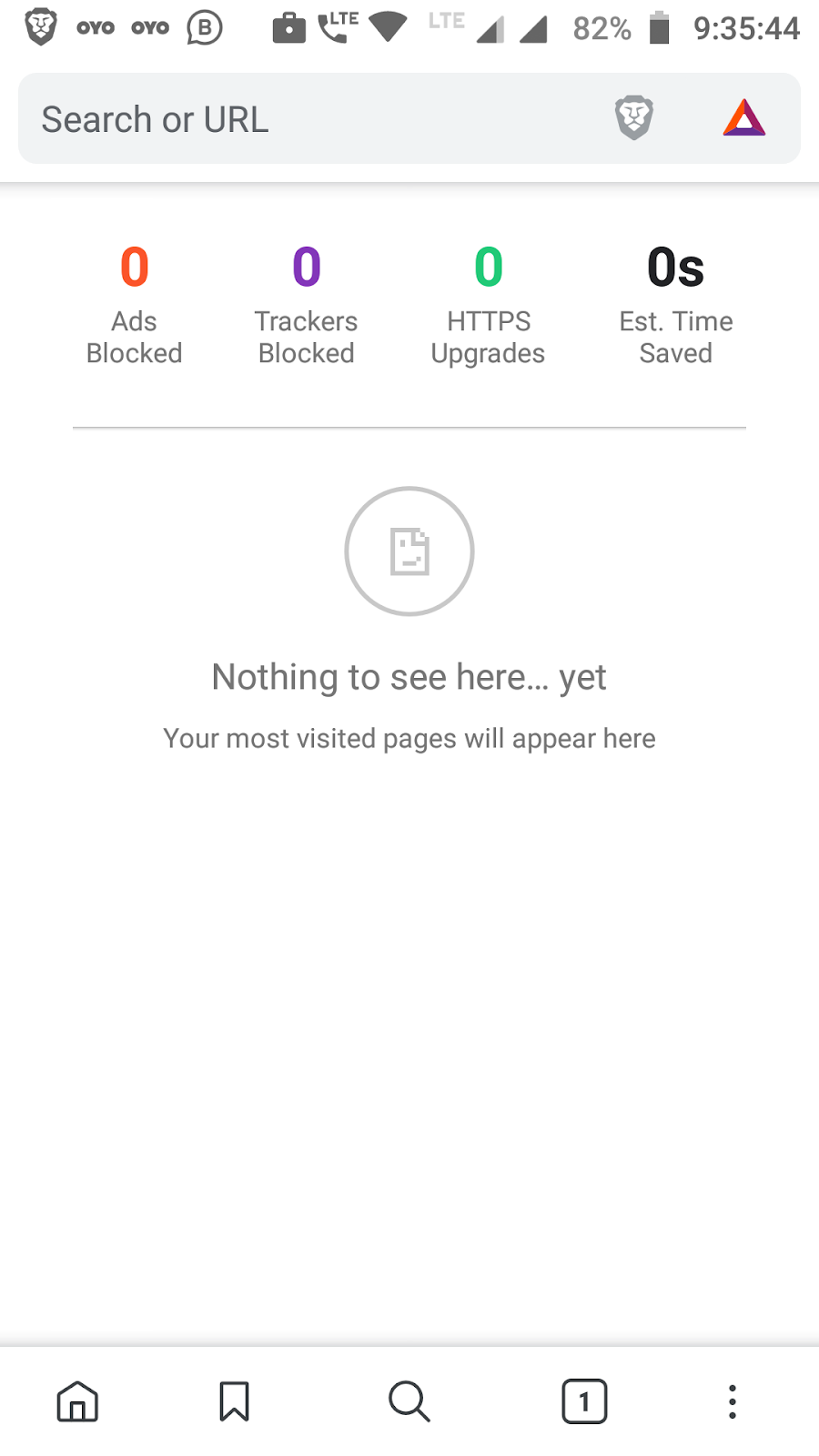This screenshot has width=819, height=1456.
Task: Open the bookmarks icon
Action: tap(234, 1401)
